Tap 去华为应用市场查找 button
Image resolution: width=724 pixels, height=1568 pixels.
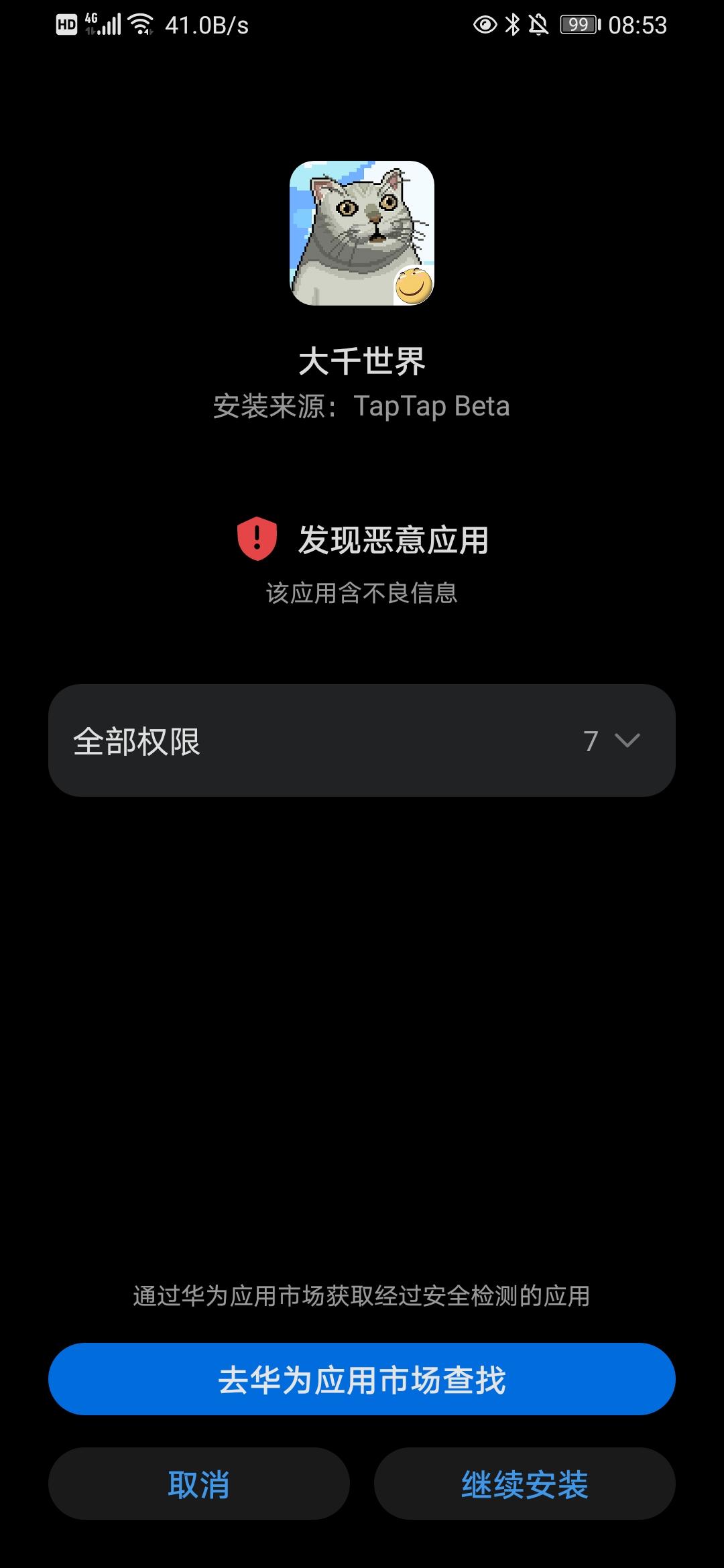[361, 1380]
